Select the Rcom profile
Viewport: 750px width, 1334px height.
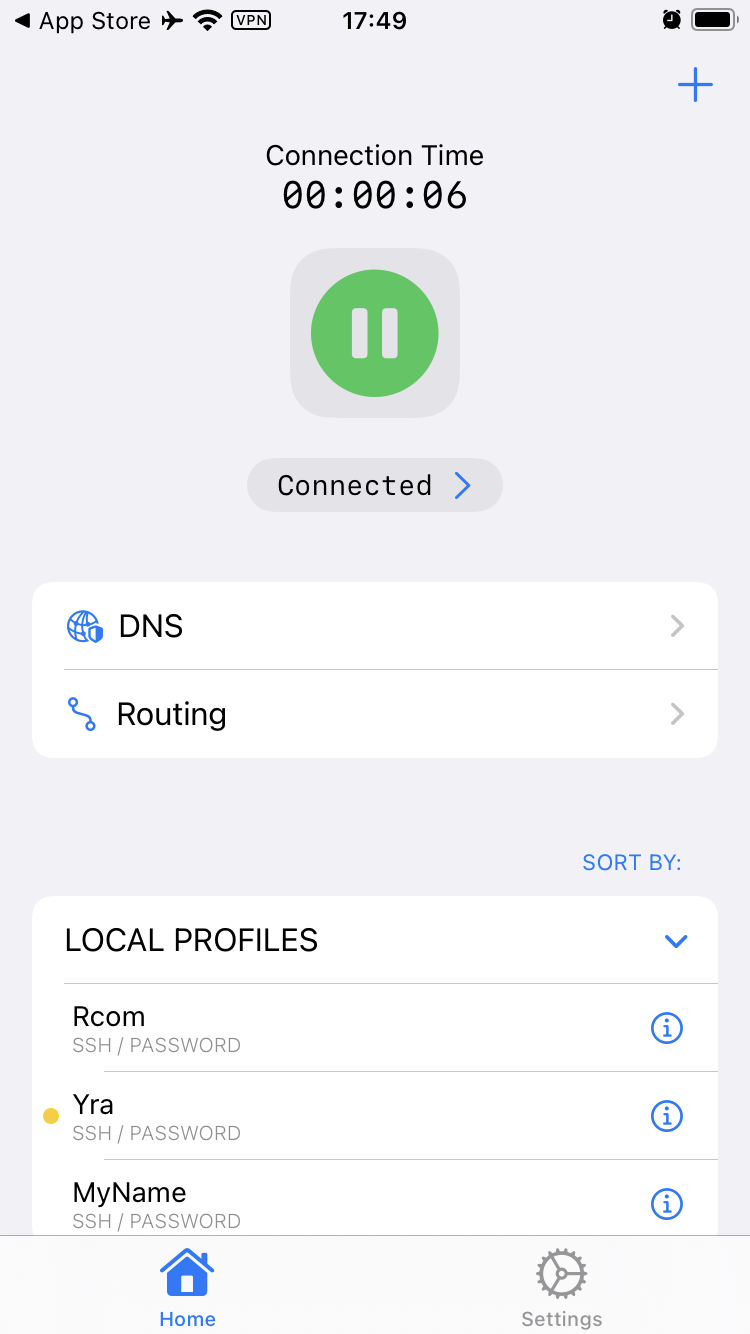(x=300, y=1028)
